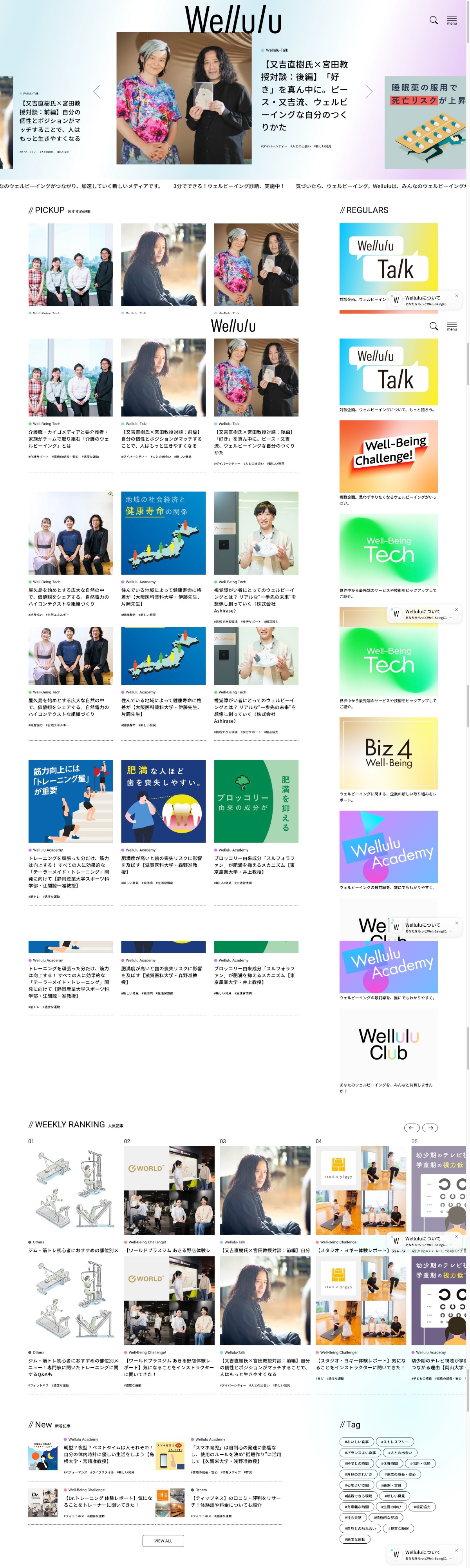The image size is (470, 1568).
Task: Open the Biz 4 Well-Being banner
Action: click(x=388, y=753)
